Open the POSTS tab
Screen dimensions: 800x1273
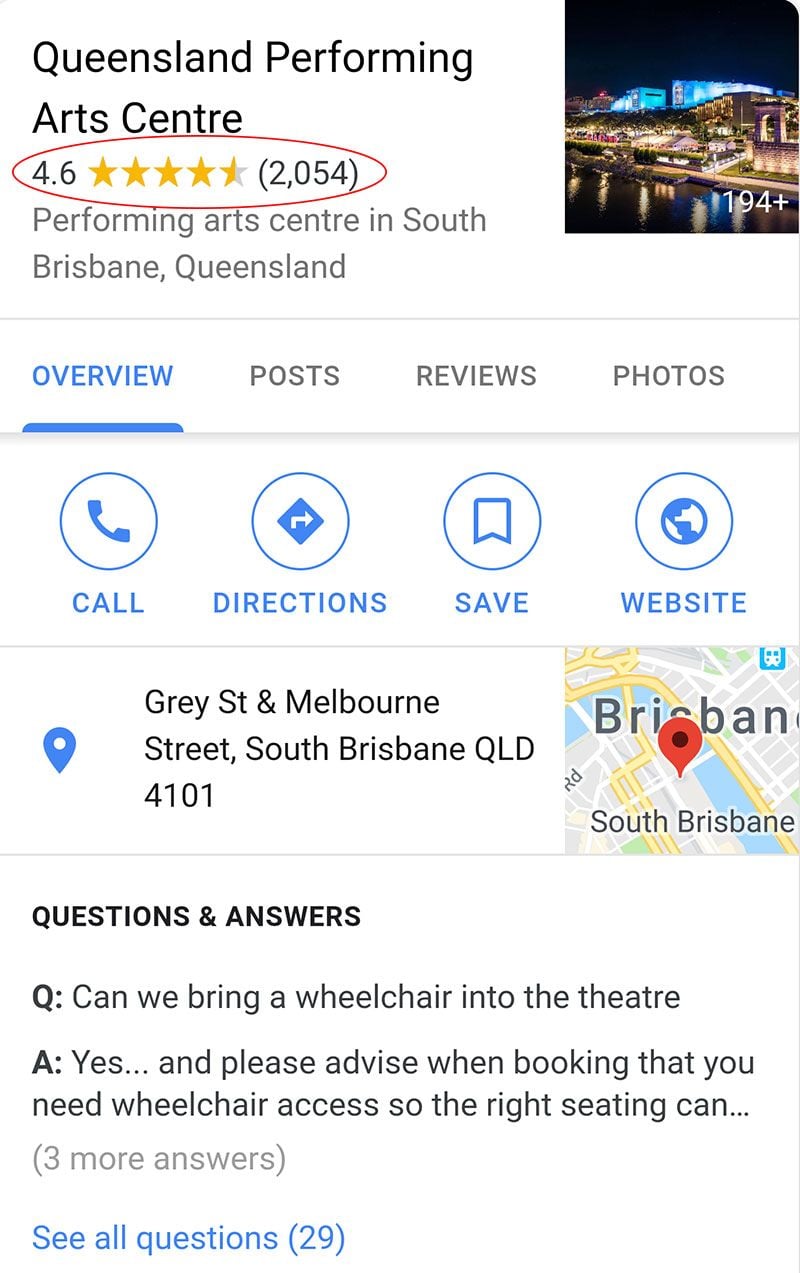tap(295, 376)
